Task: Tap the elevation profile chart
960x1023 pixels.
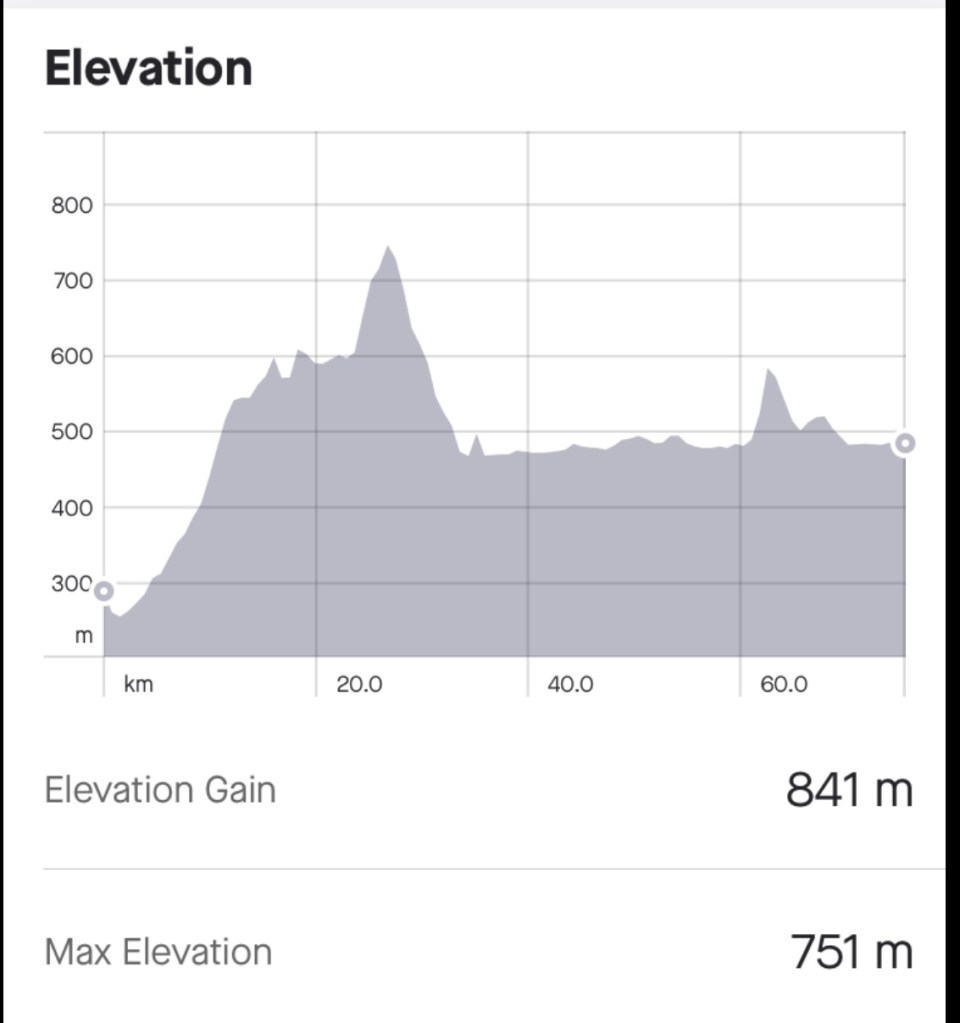Action: [x=504, y=420]
